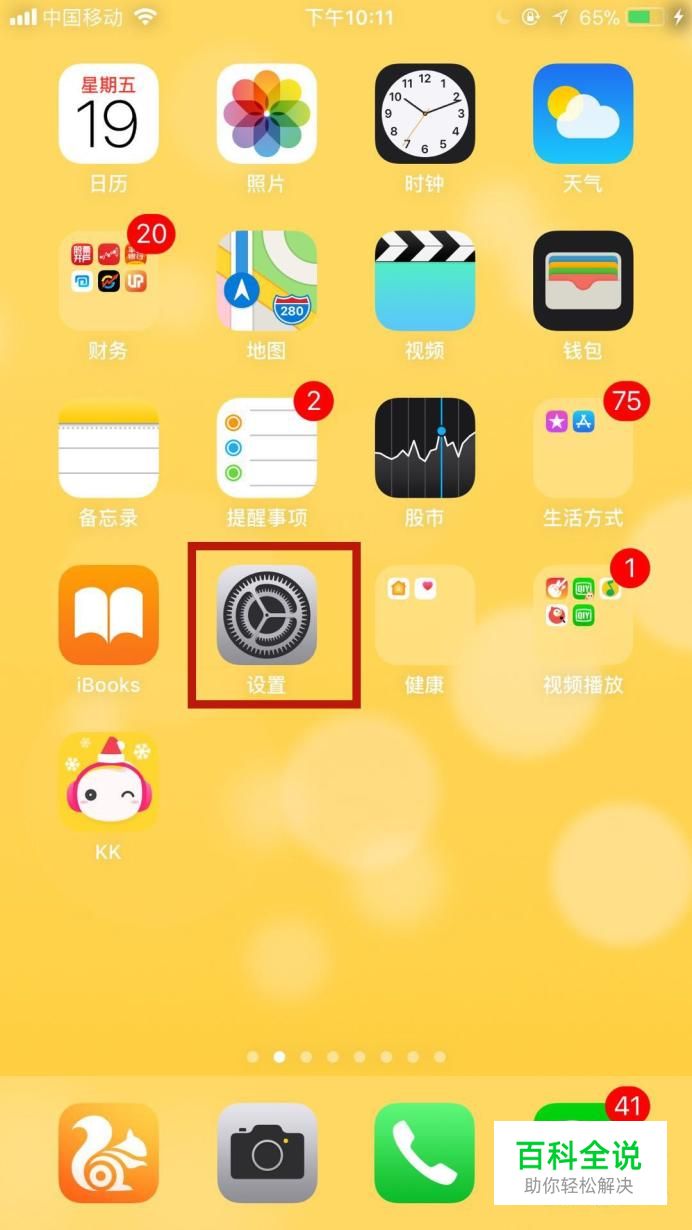Launch the Camera from the dock
692x1230 pixels.
(266, 1153)
